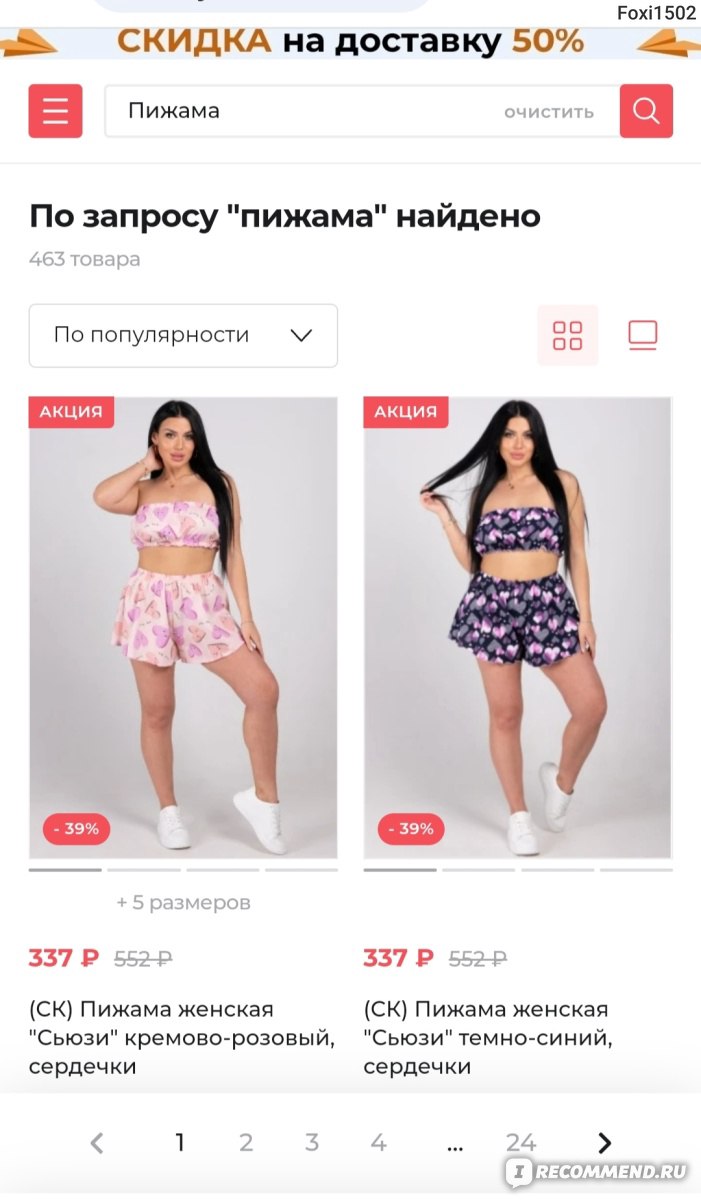Open the hamburger menu
The image size is (701, 1200).
(55, 111)
